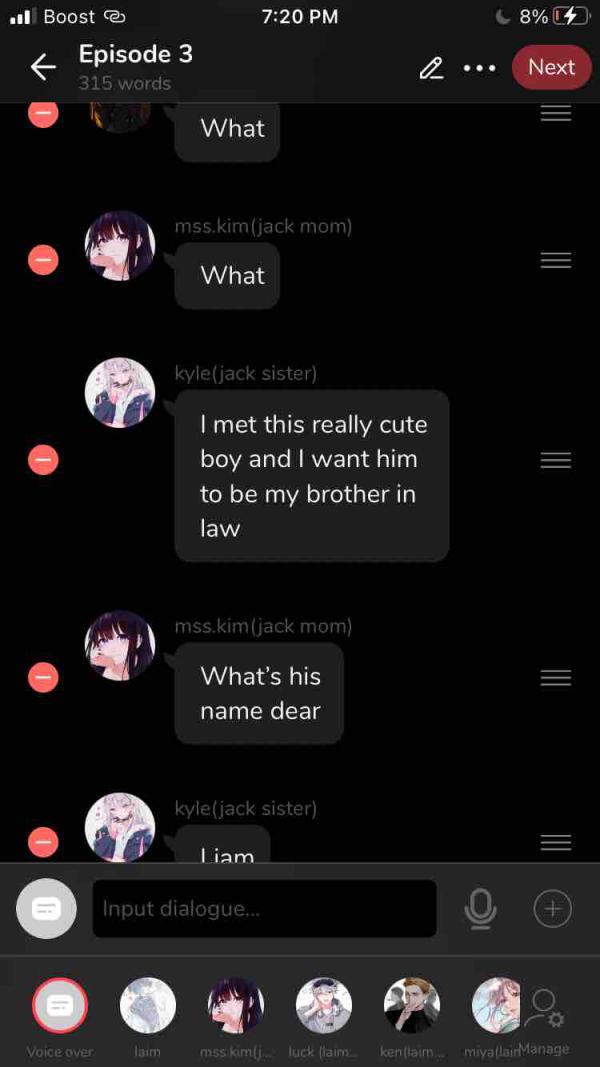600x1067 pixels.
Task: Select the mss.kim character avatar in bottom row
Action: point(236,1006)
